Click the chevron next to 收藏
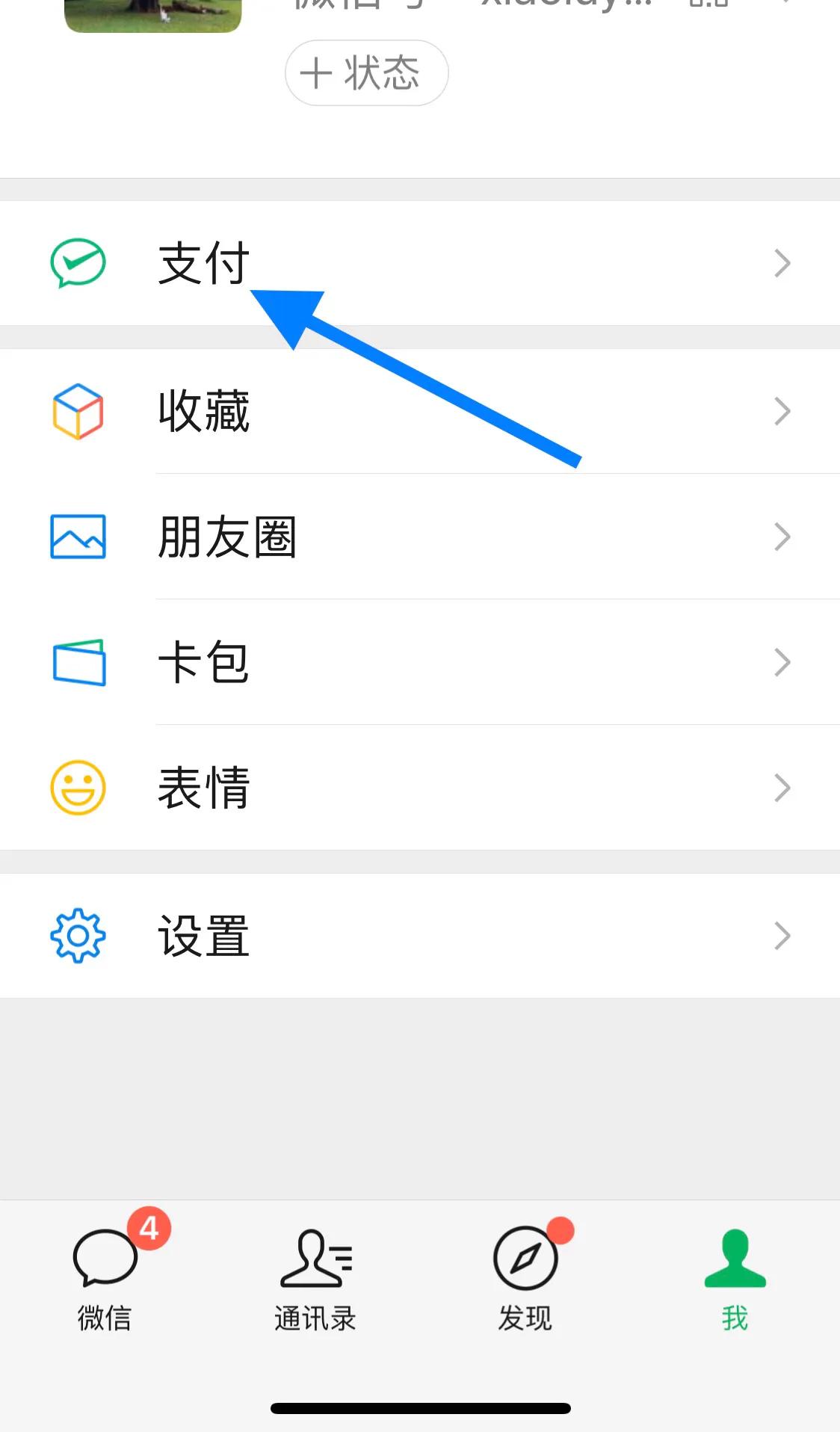This screenshot has height=1432, width=840. click(782, 410)
